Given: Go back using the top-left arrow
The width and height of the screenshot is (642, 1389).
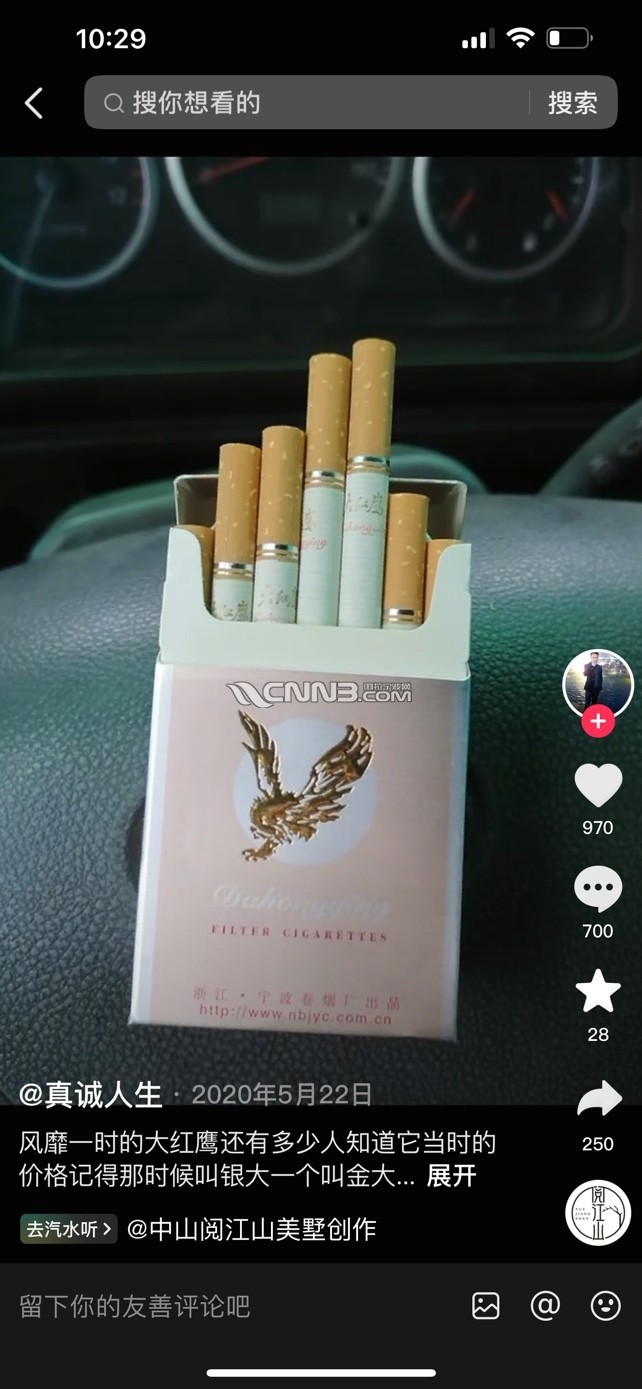Looking at the screenshot, I should coord(34,103).
